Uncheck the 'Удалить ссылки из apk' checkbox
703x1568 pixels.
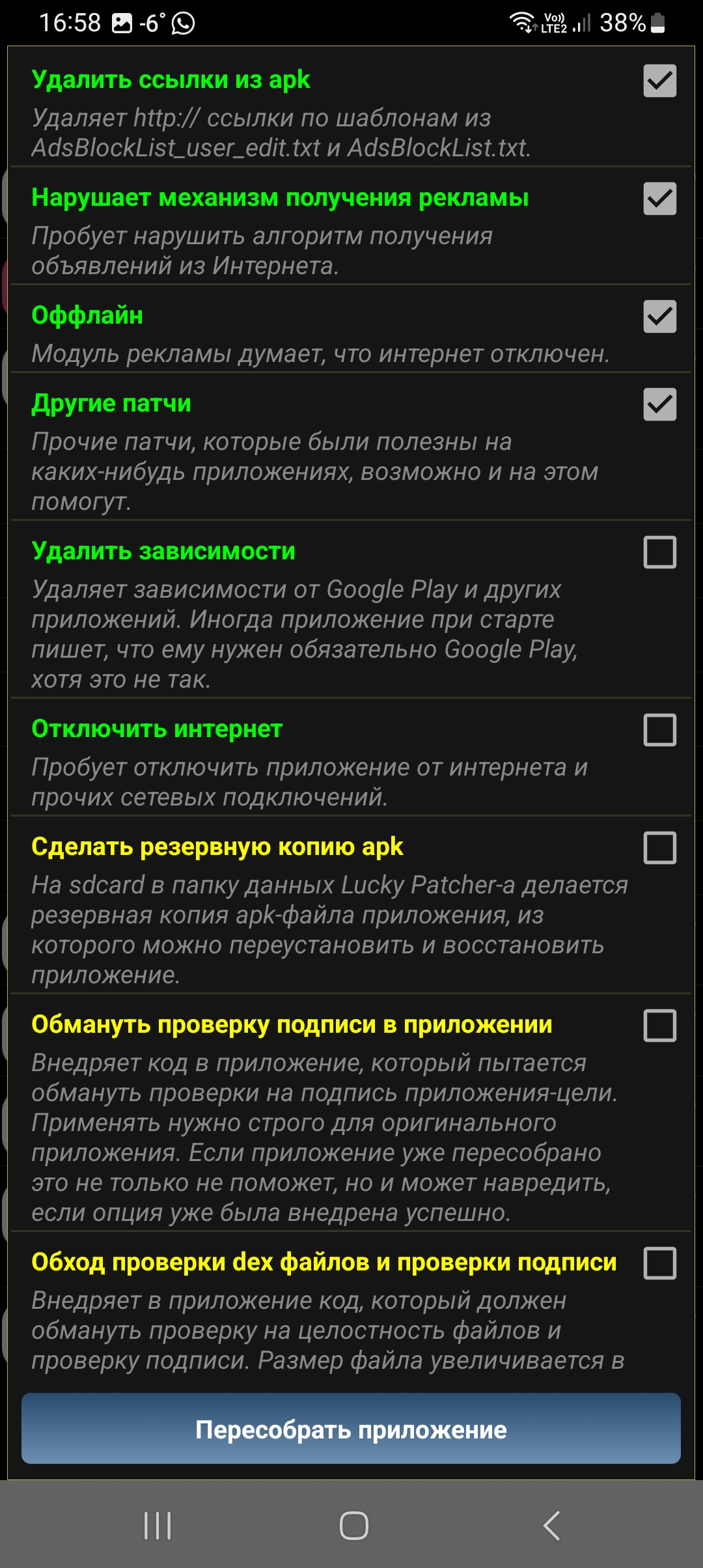pyautogui.click(x=659, y=81)
